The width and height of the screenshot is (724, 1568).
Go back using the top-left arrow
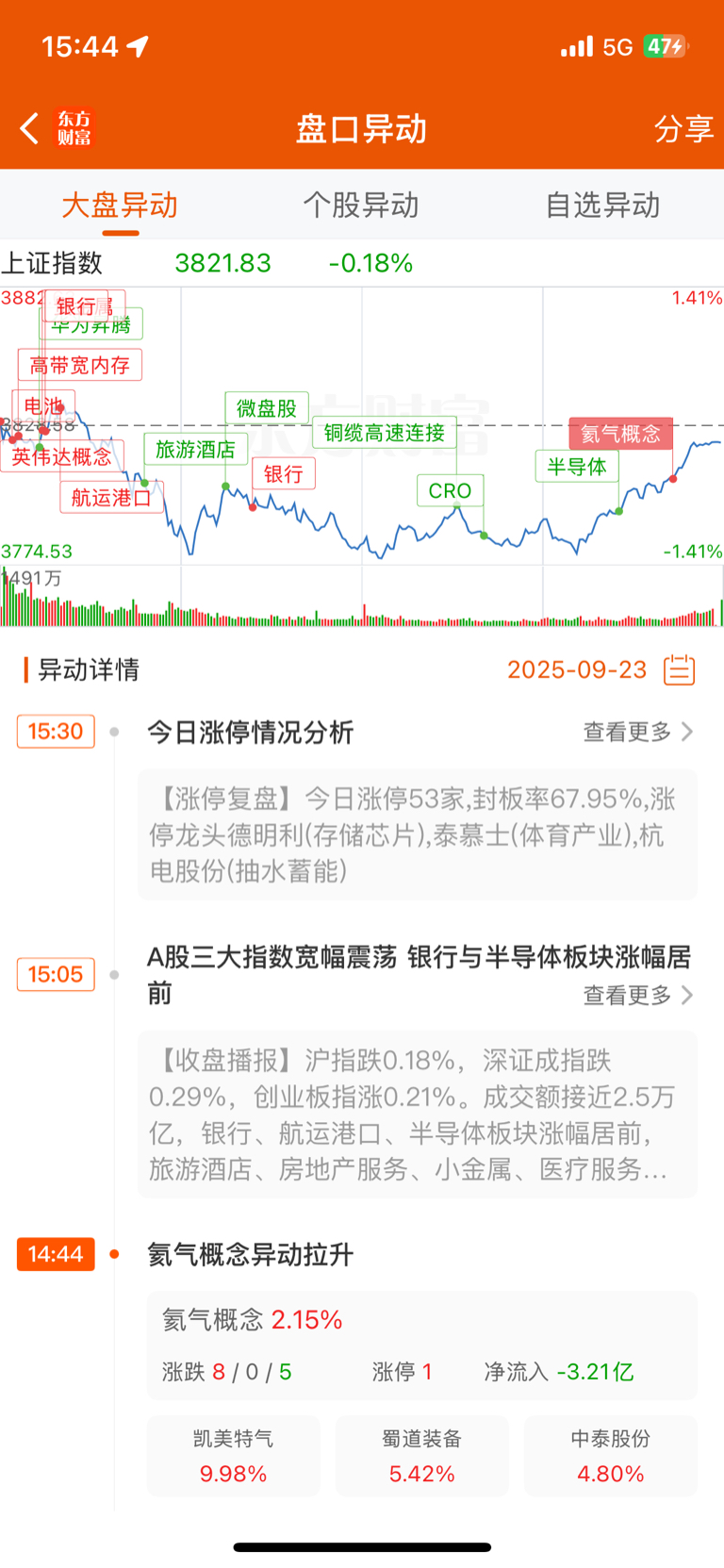pos(29,128)
